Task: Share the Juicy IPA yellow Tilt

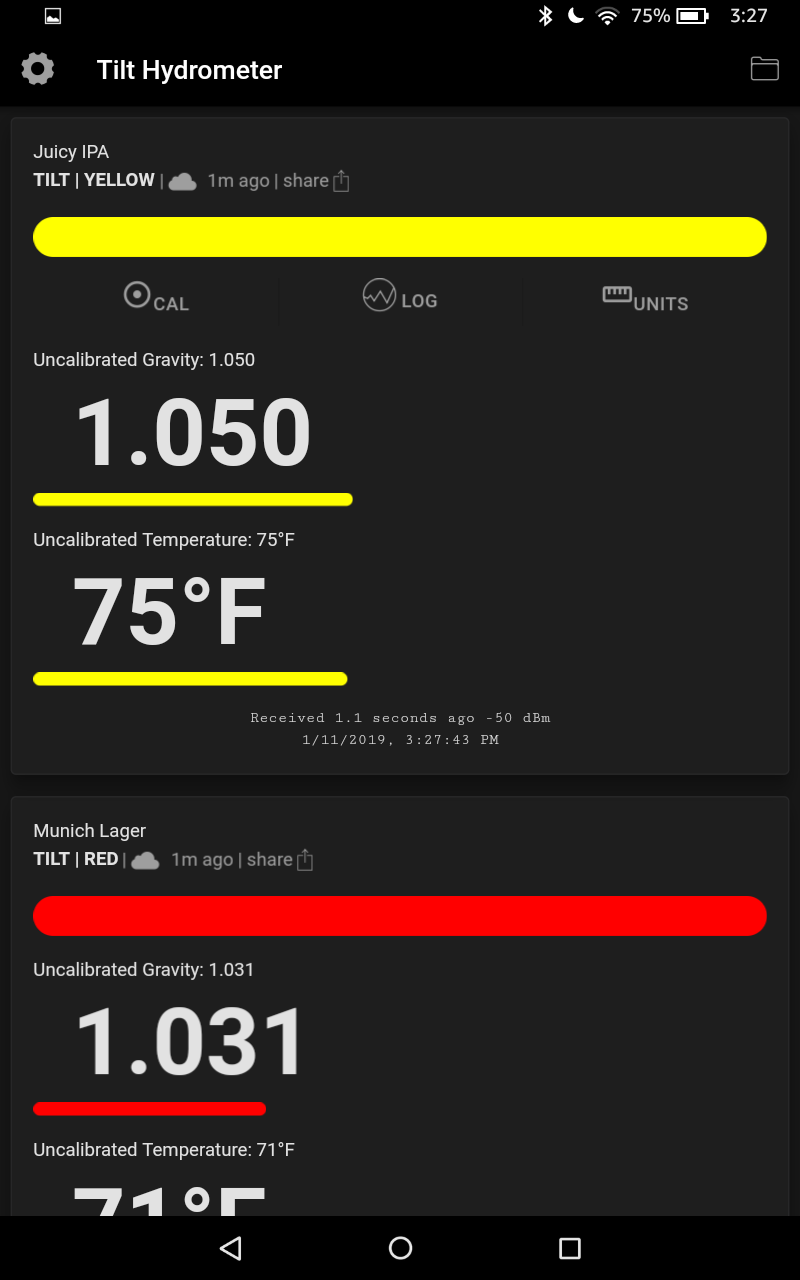Action: pos(317,181)
